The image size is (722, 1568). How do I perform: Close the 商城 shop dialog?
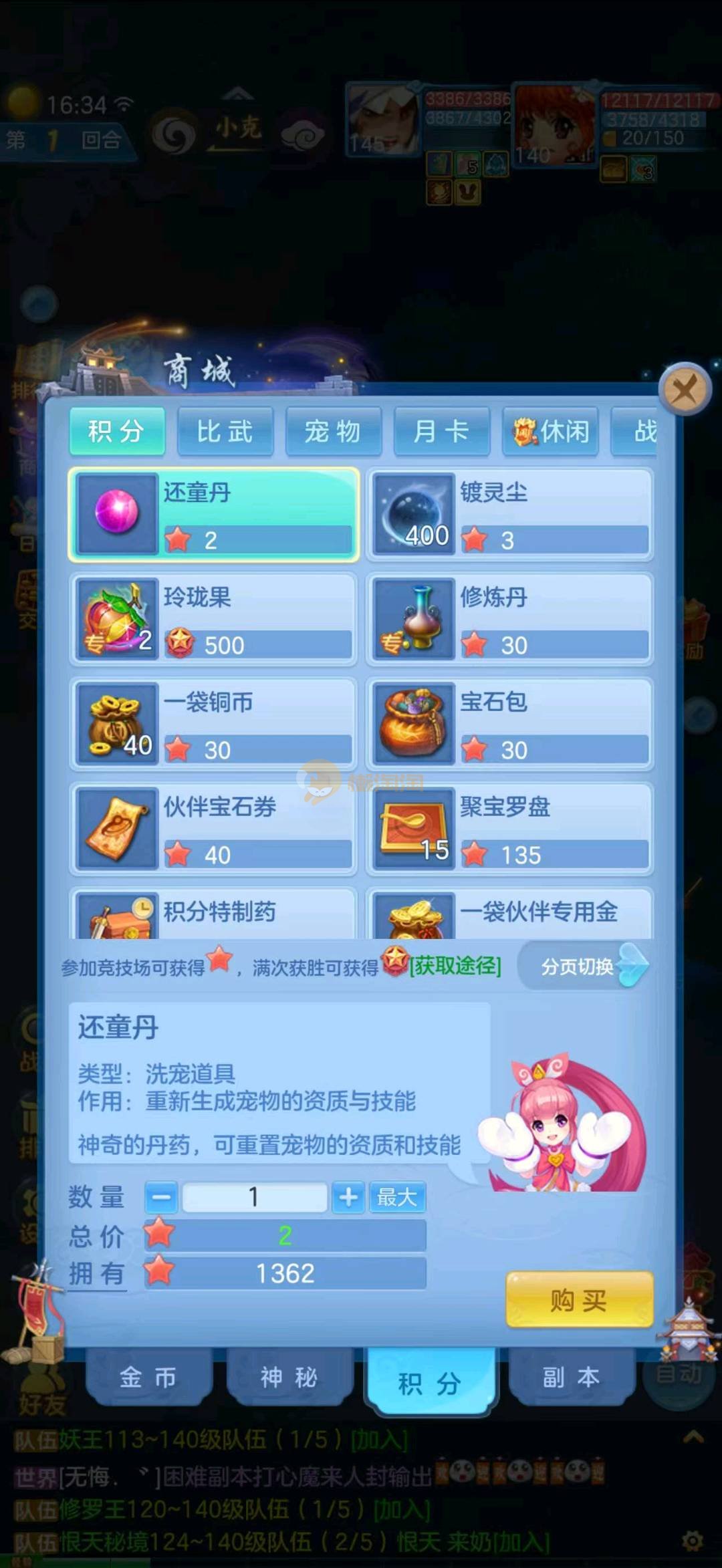pyautogui.click(x=684, y=389)
